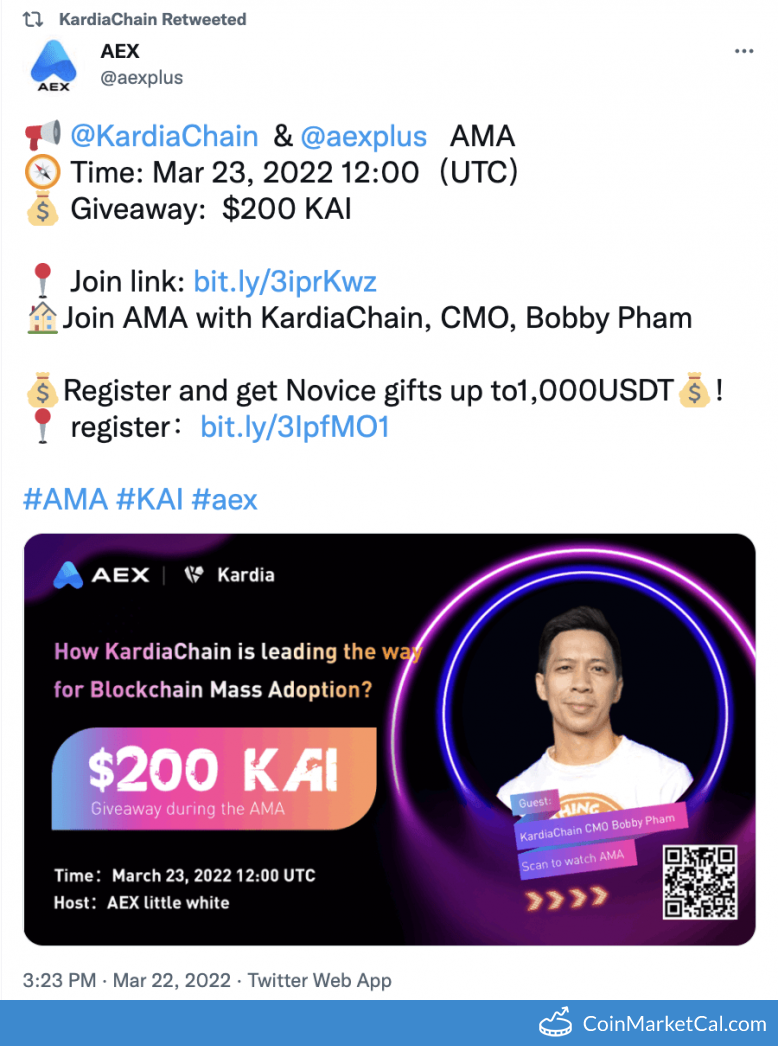Viewport: 778px width, 1046px height.
Task: Open the tweet's overflow menu
Action: pyautogui.click(x=744, y=51)
